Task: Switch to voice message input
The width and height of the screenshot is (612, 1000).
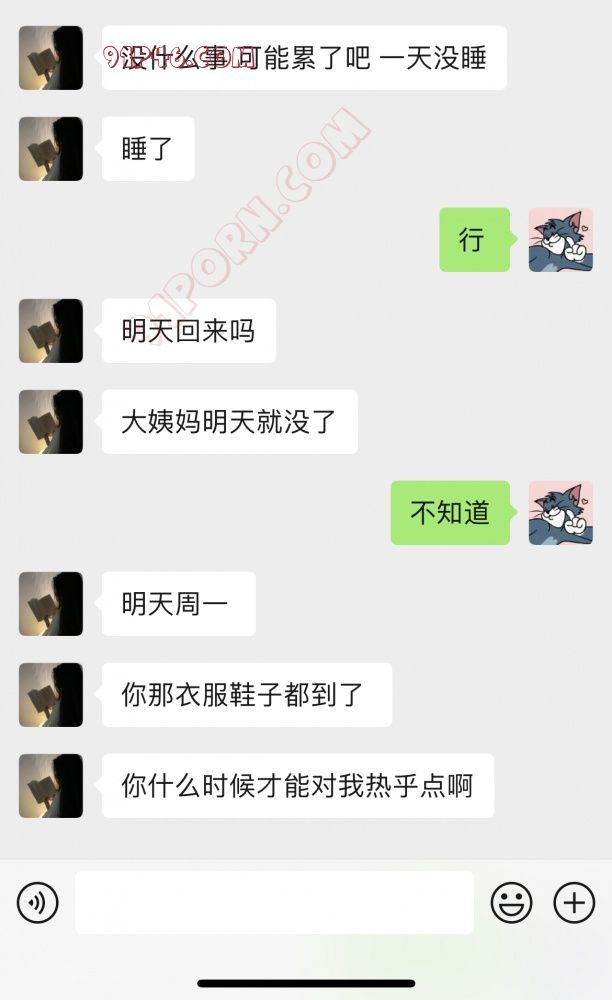Action: point(38,903)
